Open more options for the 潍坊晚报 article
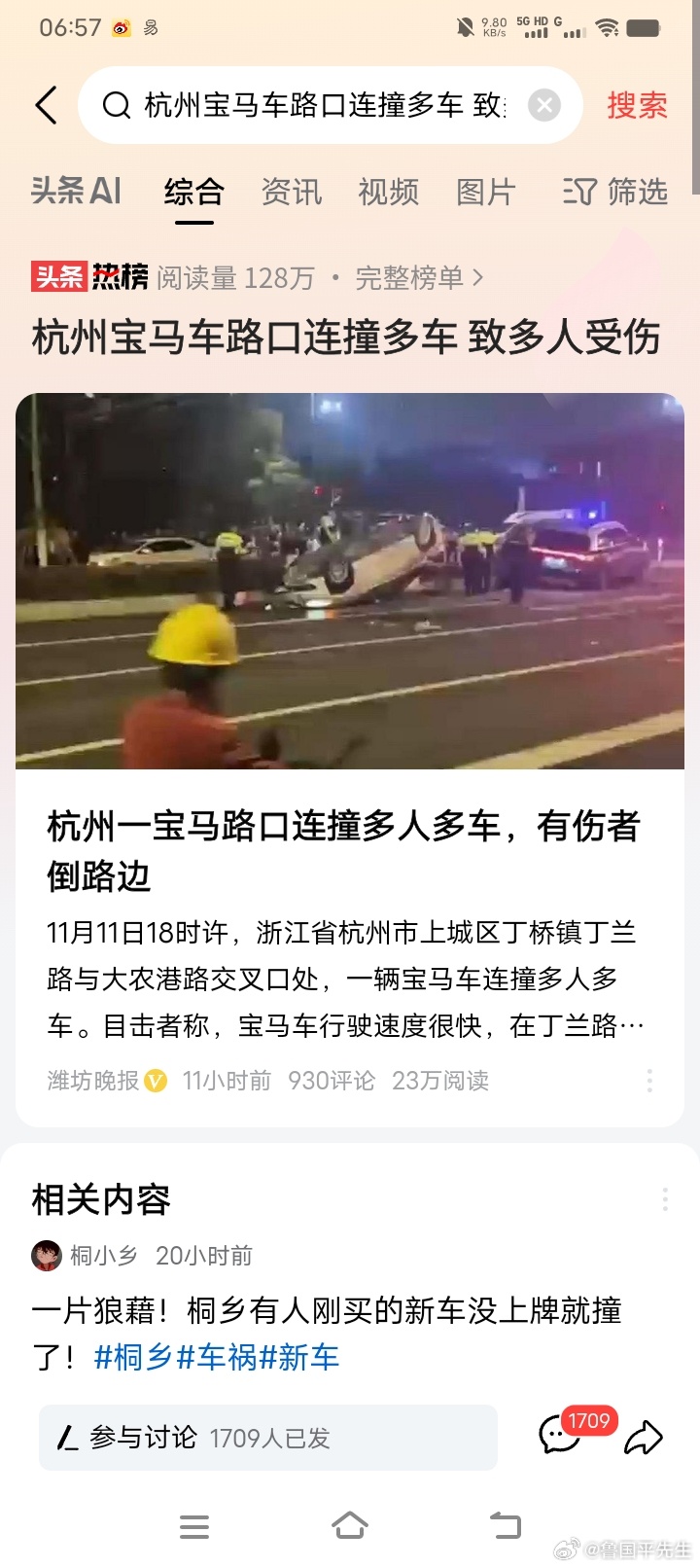700x1568 pixels. (x=649, y=1081)
